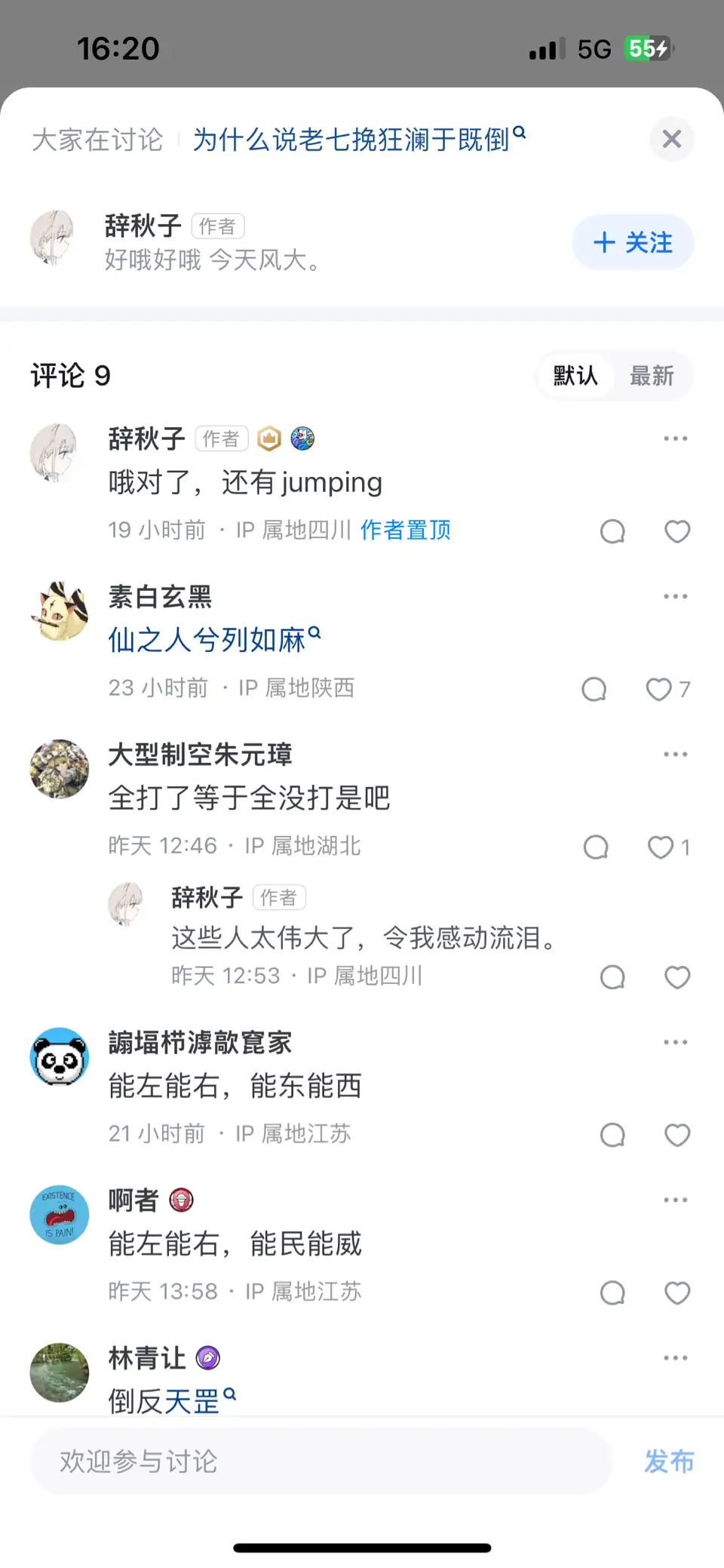The width and height of the screenshot is (724, 1568).
Task: Close the comments panel
Action: pyautogui.click(x=671, y=139)
